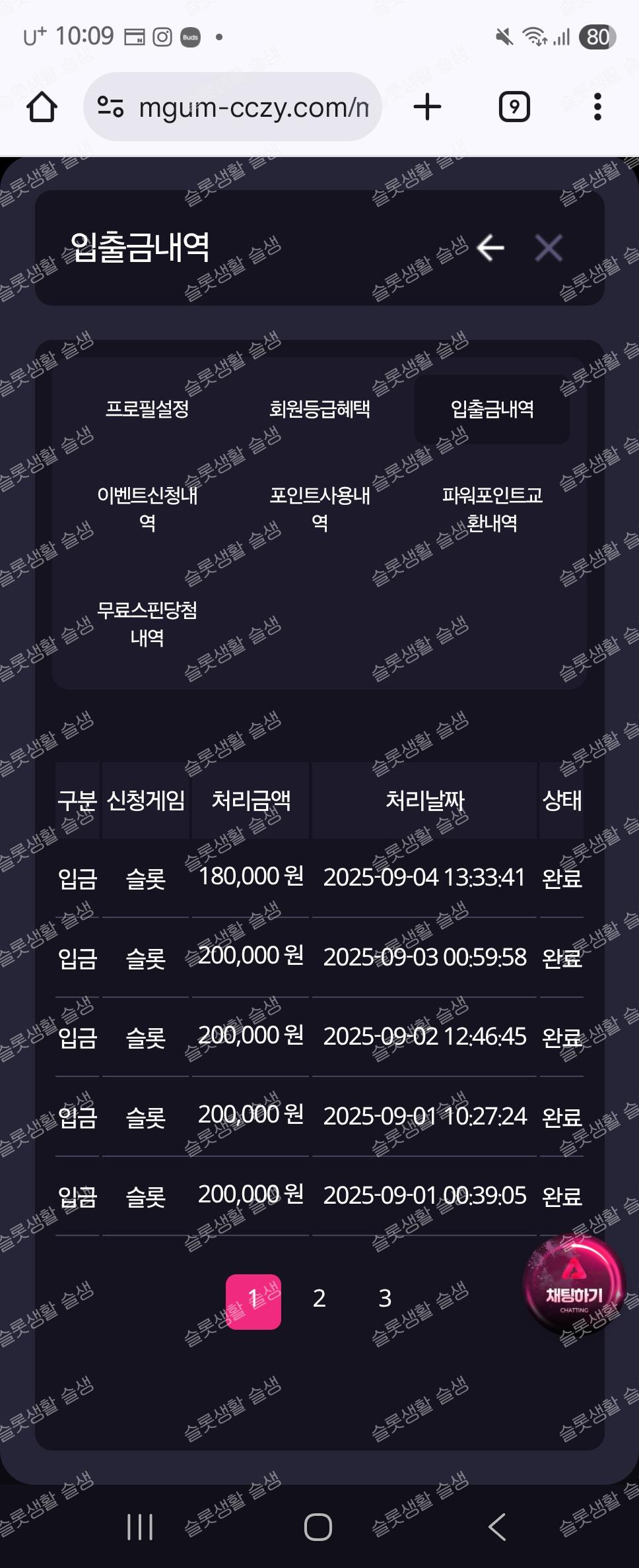Image resolution: width=639 pixels, height=1568 pixels.
Task: Open recent apps from the navigation bar
Action: tap(140, 1526)
